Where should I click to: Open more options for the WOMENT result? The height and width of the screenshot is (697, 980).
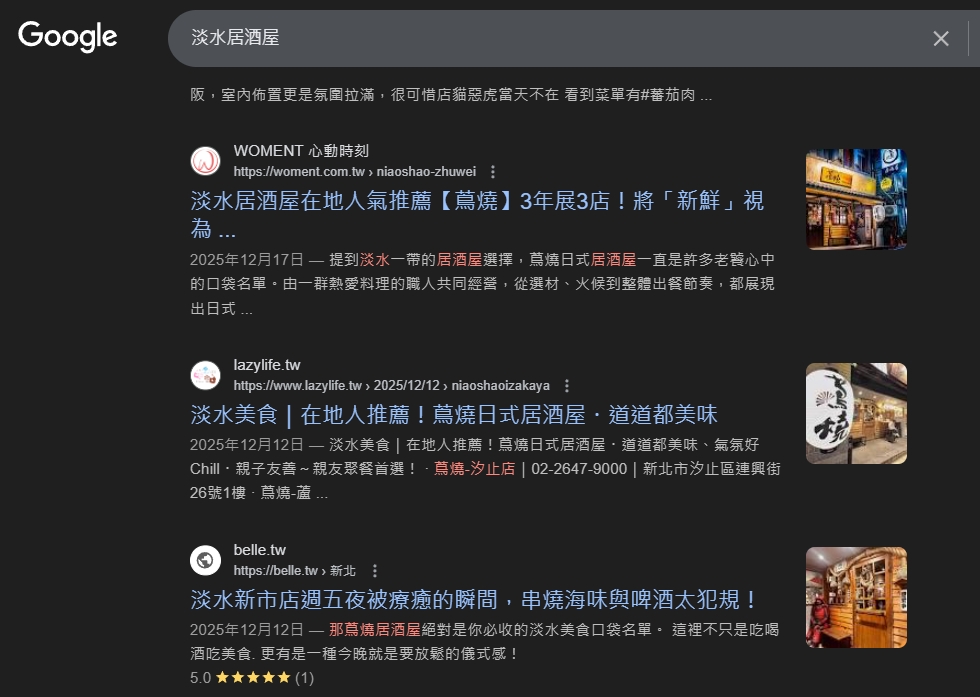pyautogui.click(x=492, y=171)
